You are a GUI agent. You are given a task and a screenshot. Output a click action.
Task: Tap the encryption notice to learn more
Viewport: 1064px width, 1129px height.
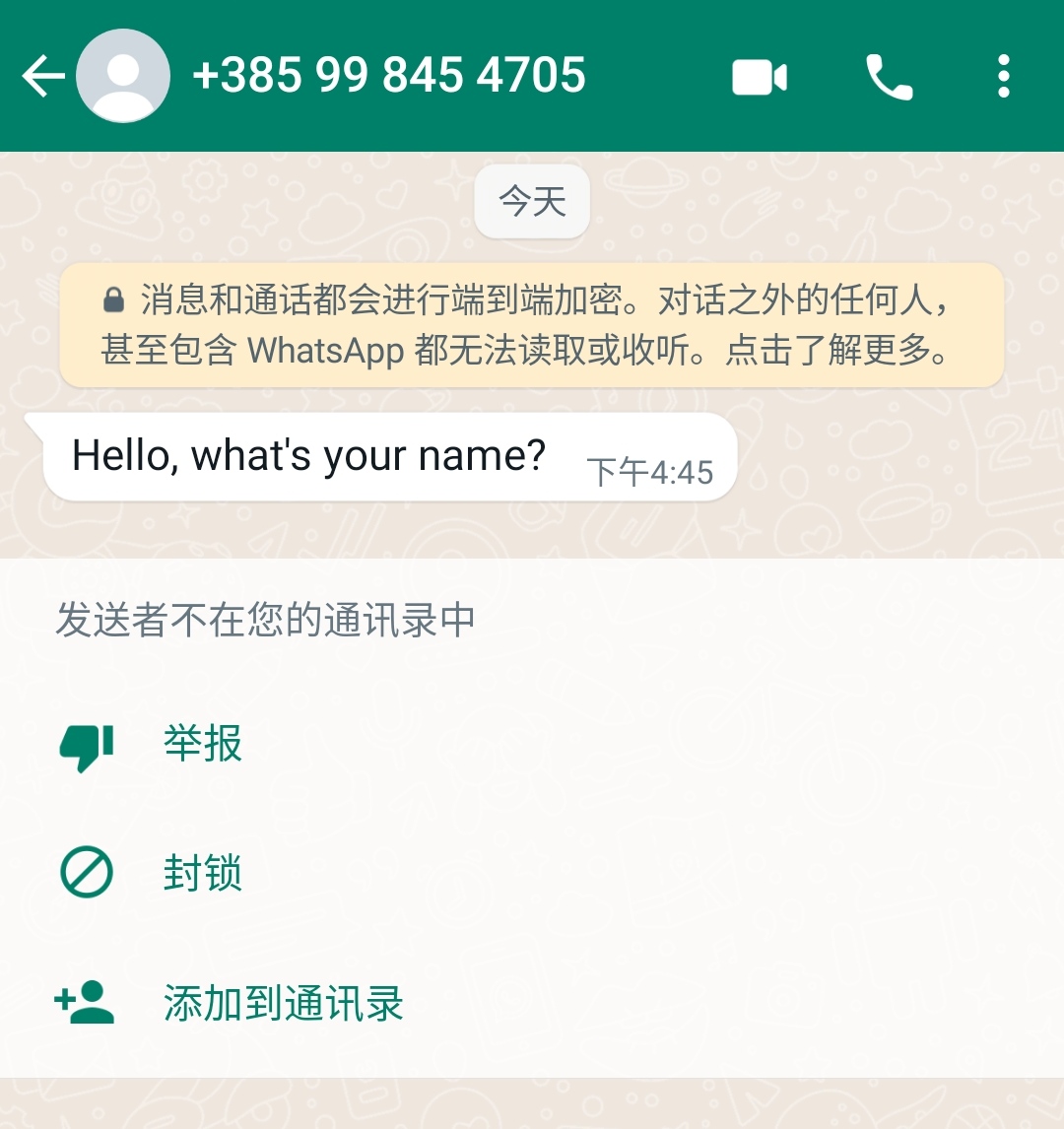pos(531,325)
